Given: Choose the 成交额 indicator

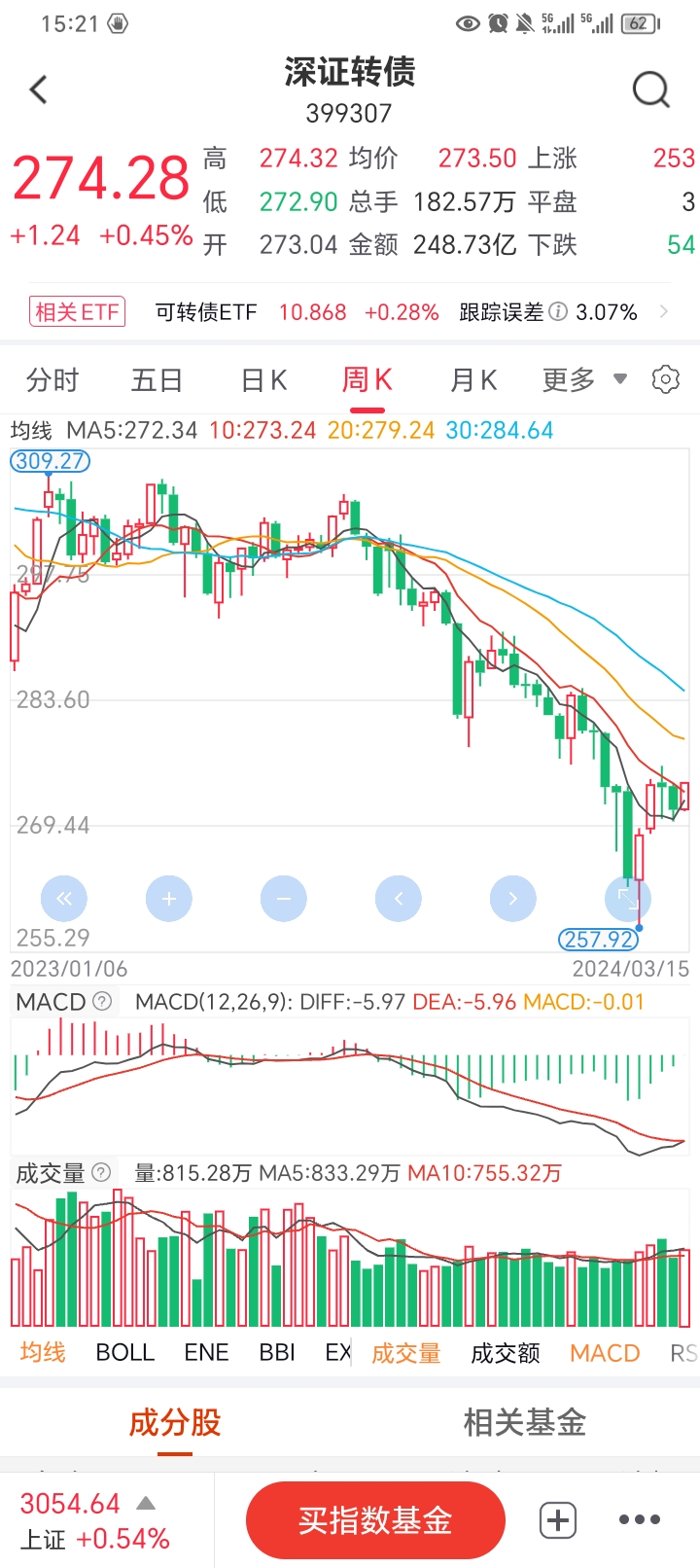Looking at the screenshot, I should coord(506,1353).
